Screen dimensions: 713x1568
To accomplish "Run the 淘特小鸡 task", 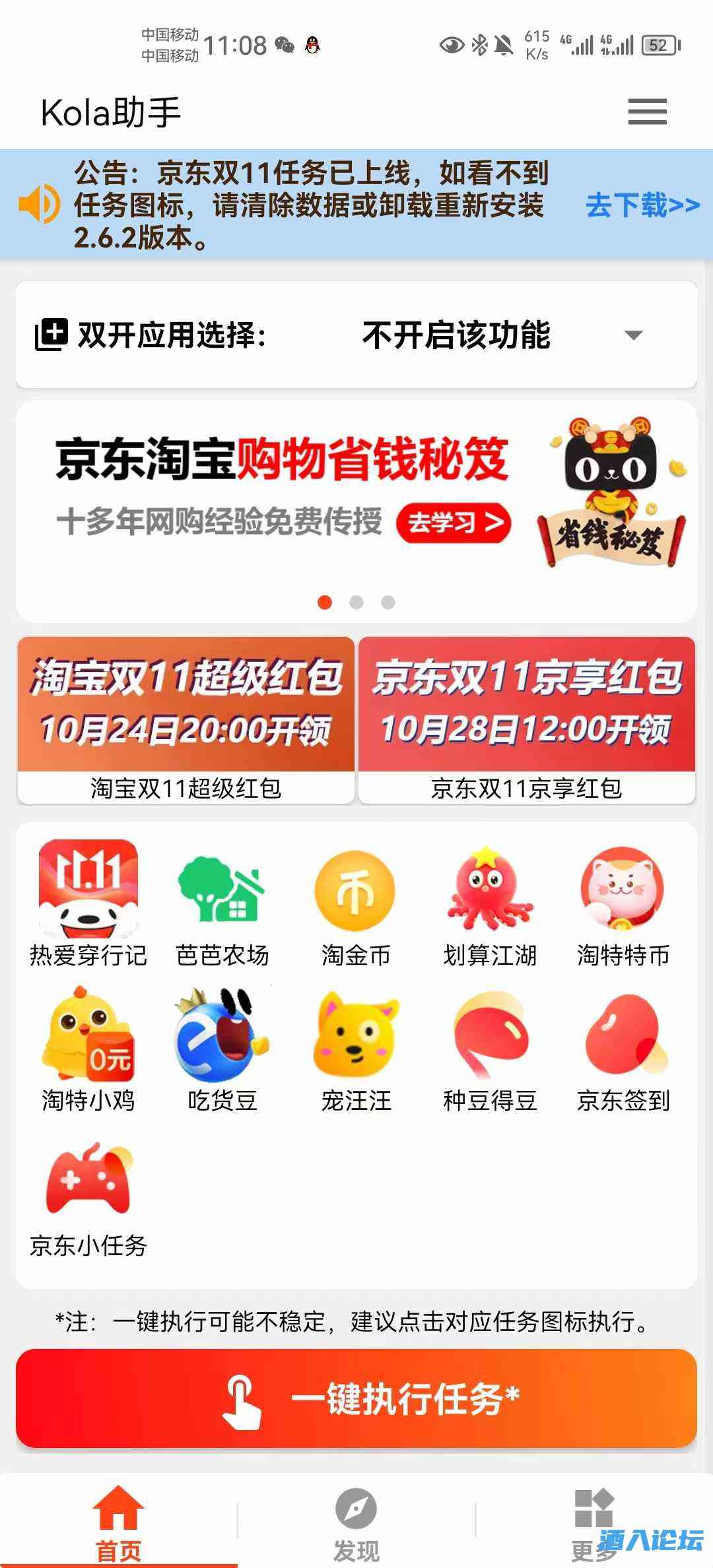I will (88, 1048).
